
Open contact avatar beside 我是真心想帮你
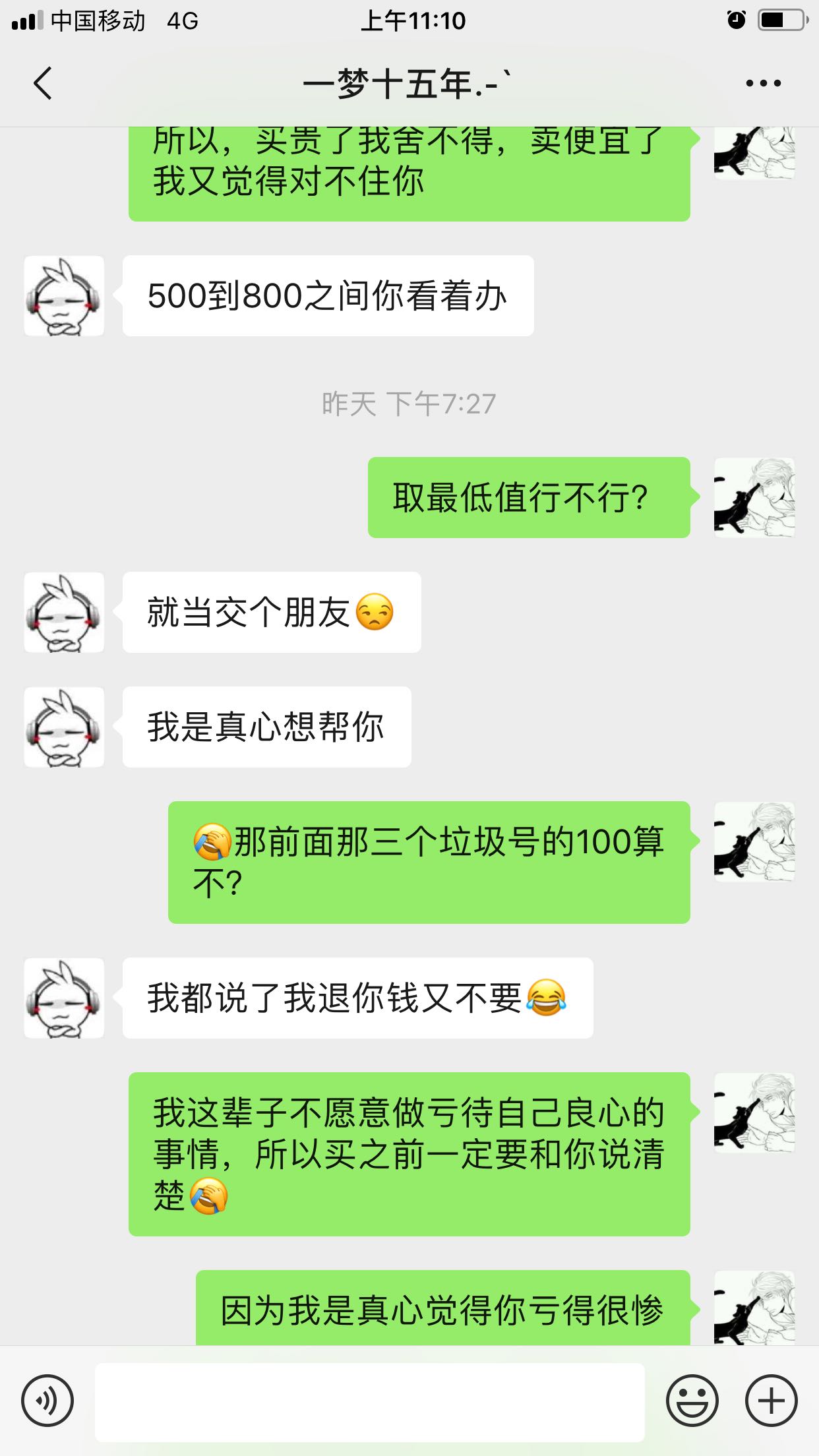64,727
